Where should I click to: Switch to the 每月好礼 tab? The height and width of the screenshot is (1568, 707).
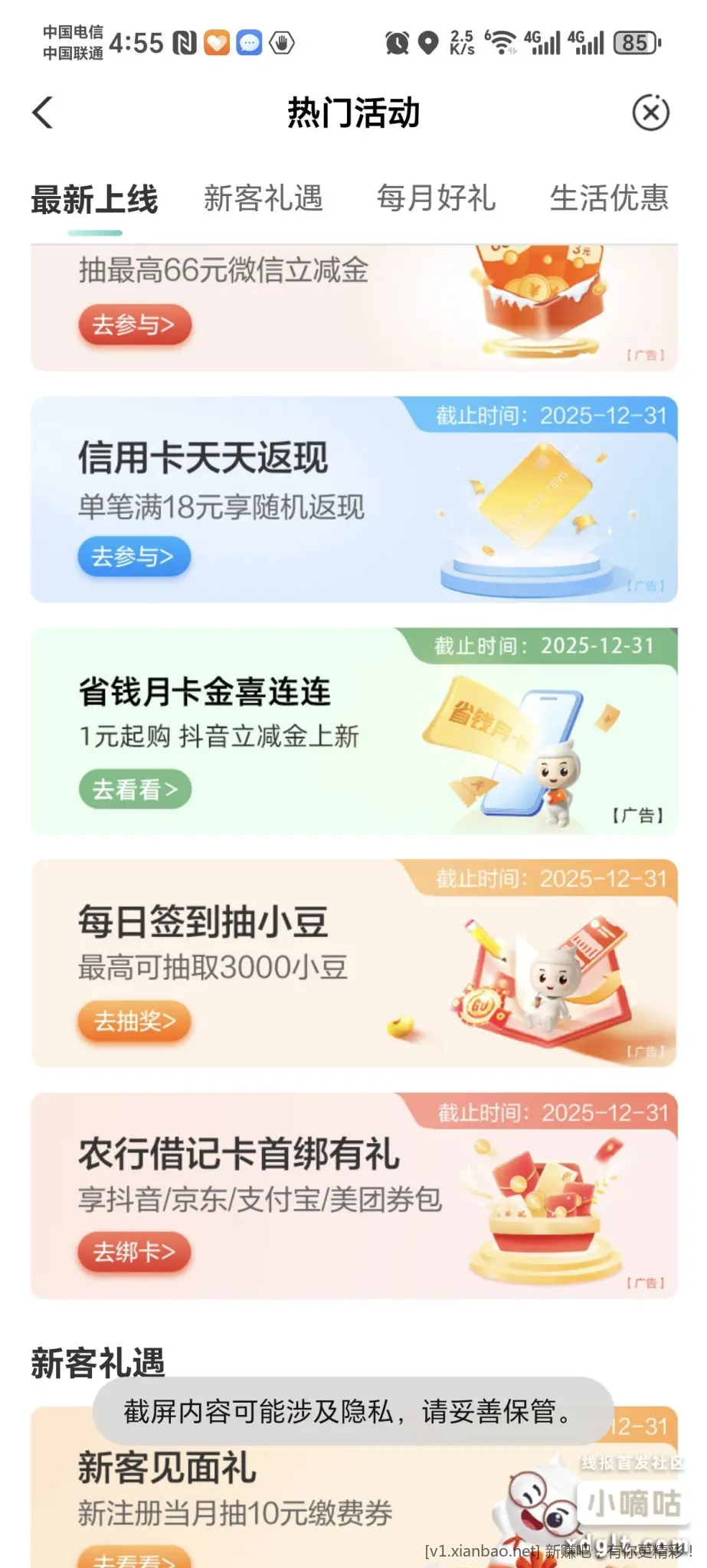[x=436, y=198]
